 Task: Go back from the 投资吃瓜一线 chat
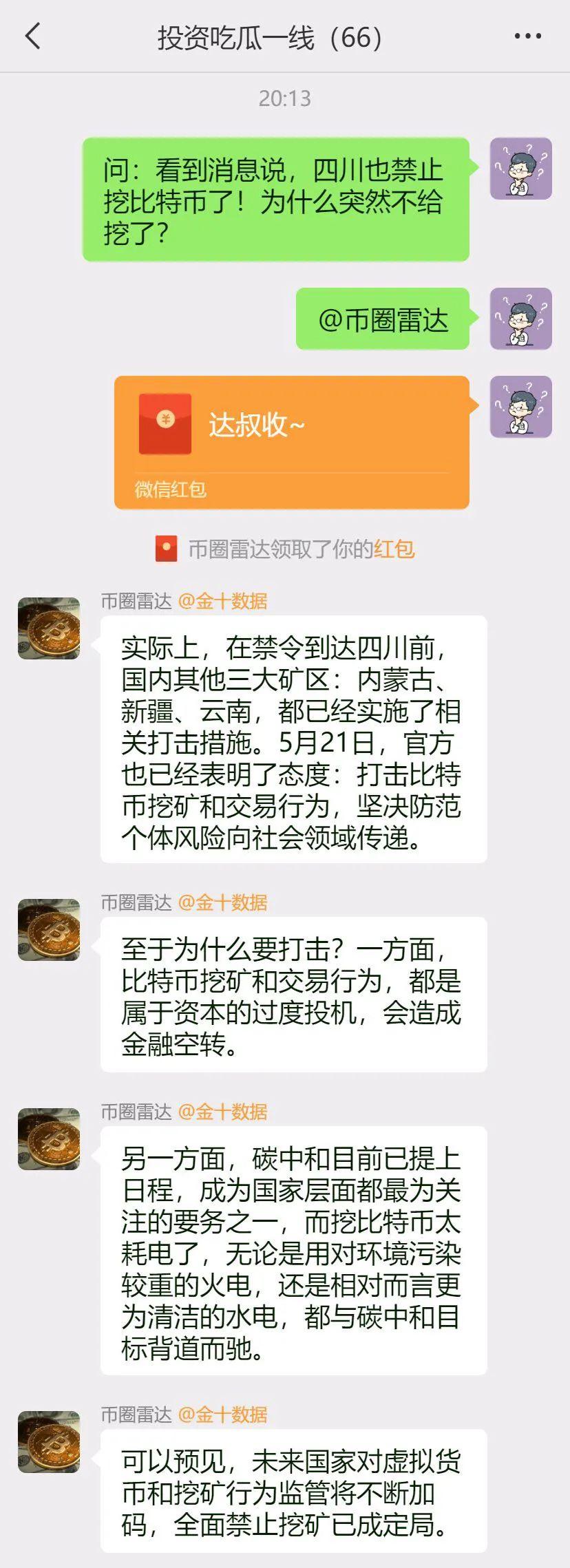pos(32,36)
